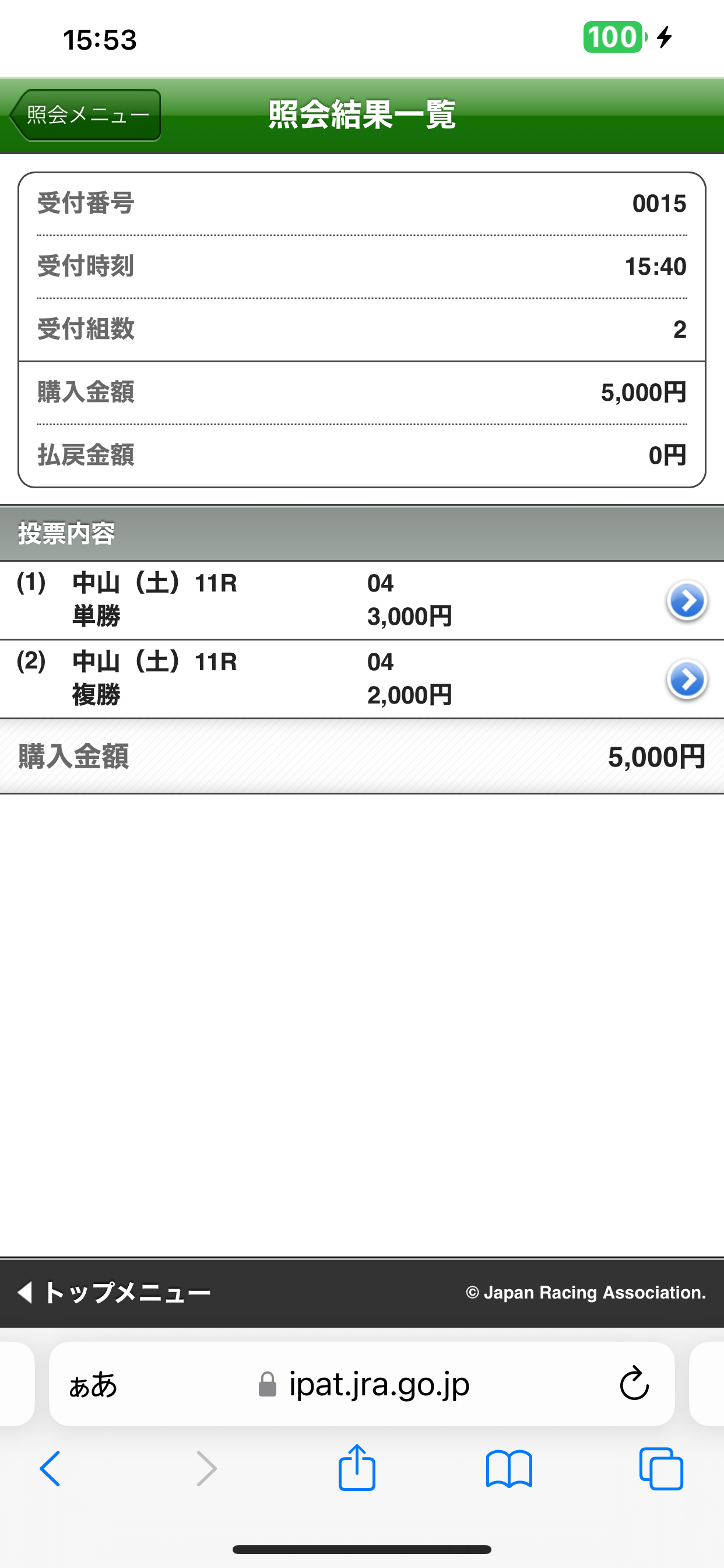Screen dimensions: 724x1568
Task: Share this page from Safari toolbar
Action: [x=357, y=1468]
